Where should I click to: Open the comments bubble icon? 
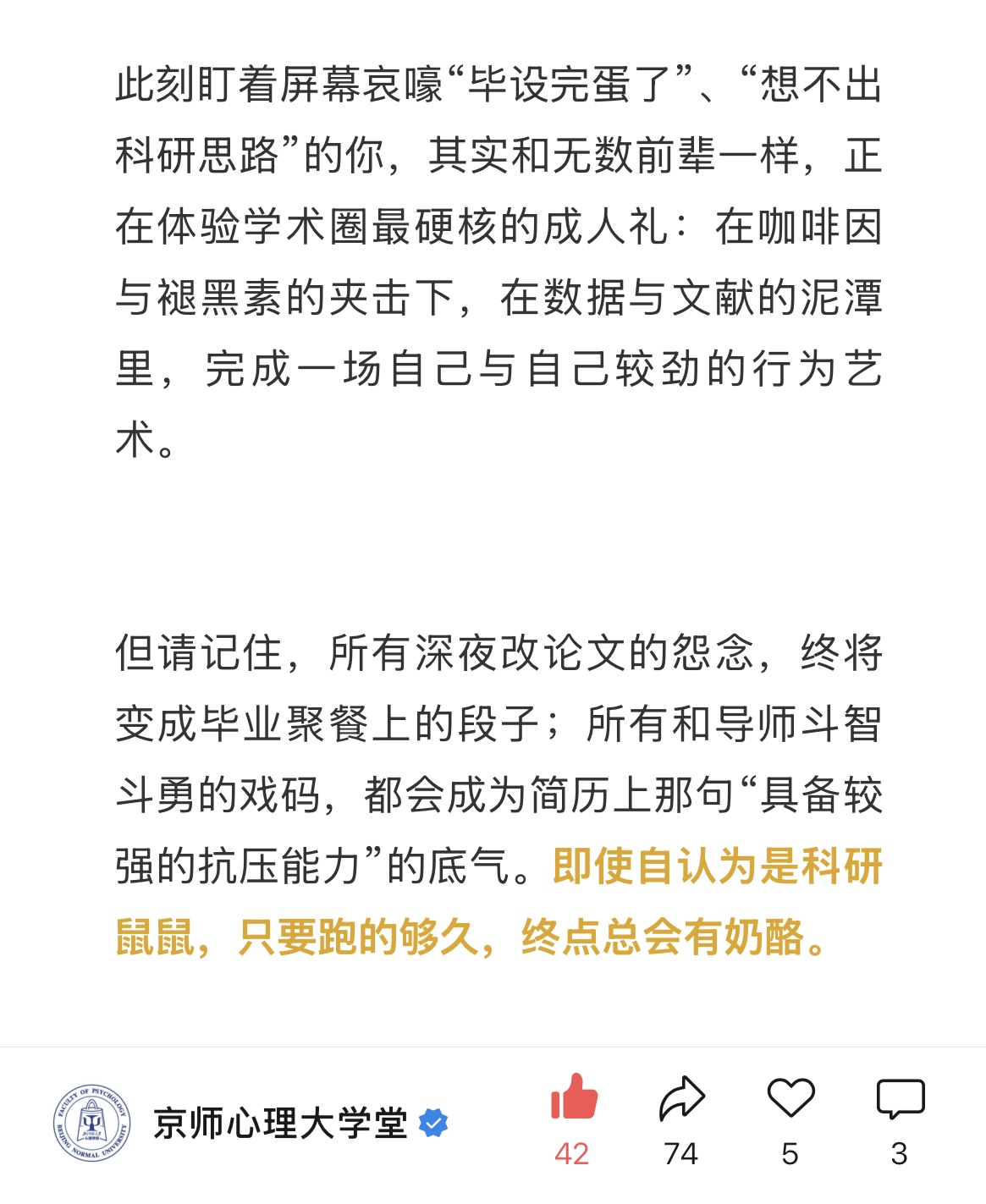click(900, 1098)
